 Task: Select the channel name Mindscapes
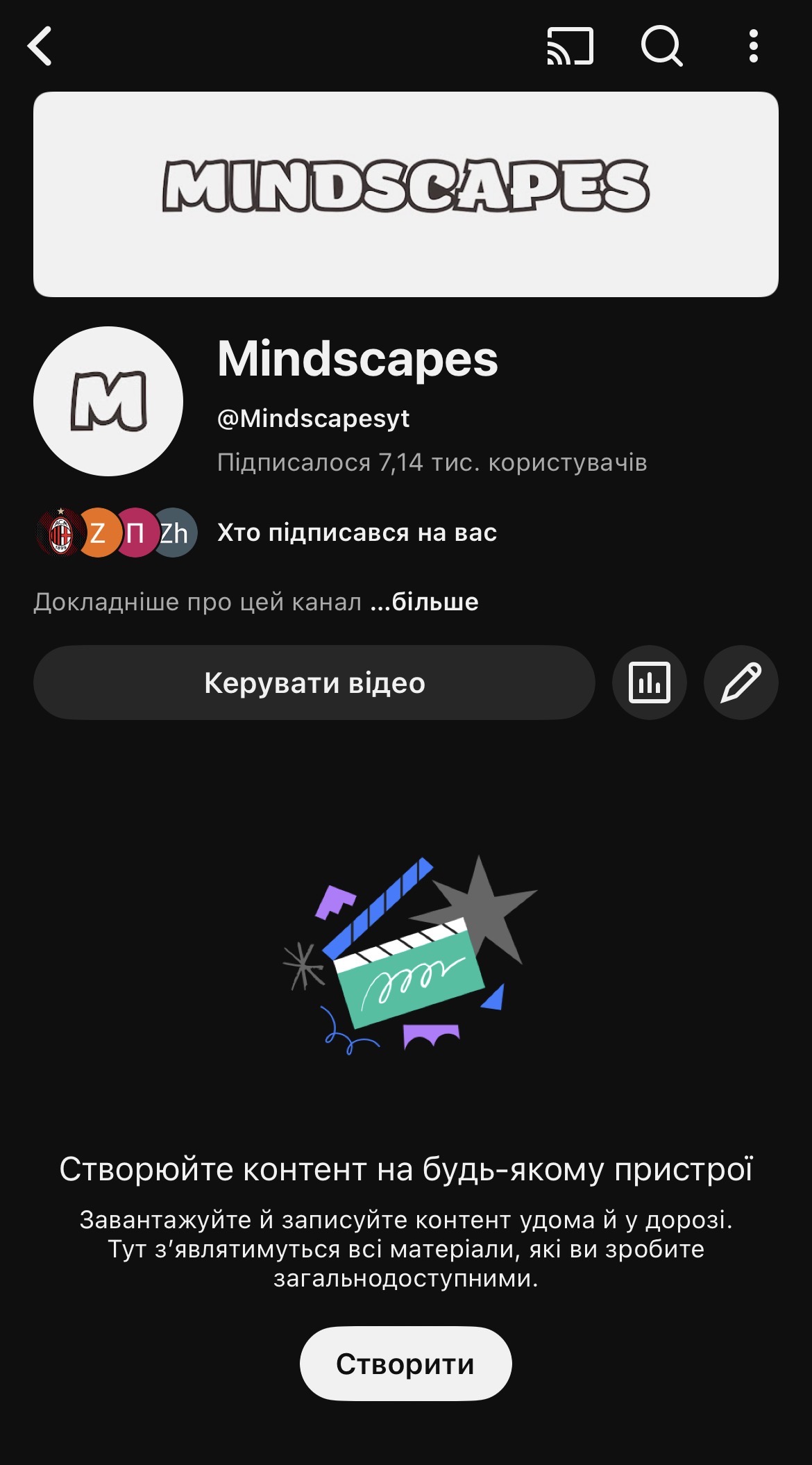pos(357,360)
